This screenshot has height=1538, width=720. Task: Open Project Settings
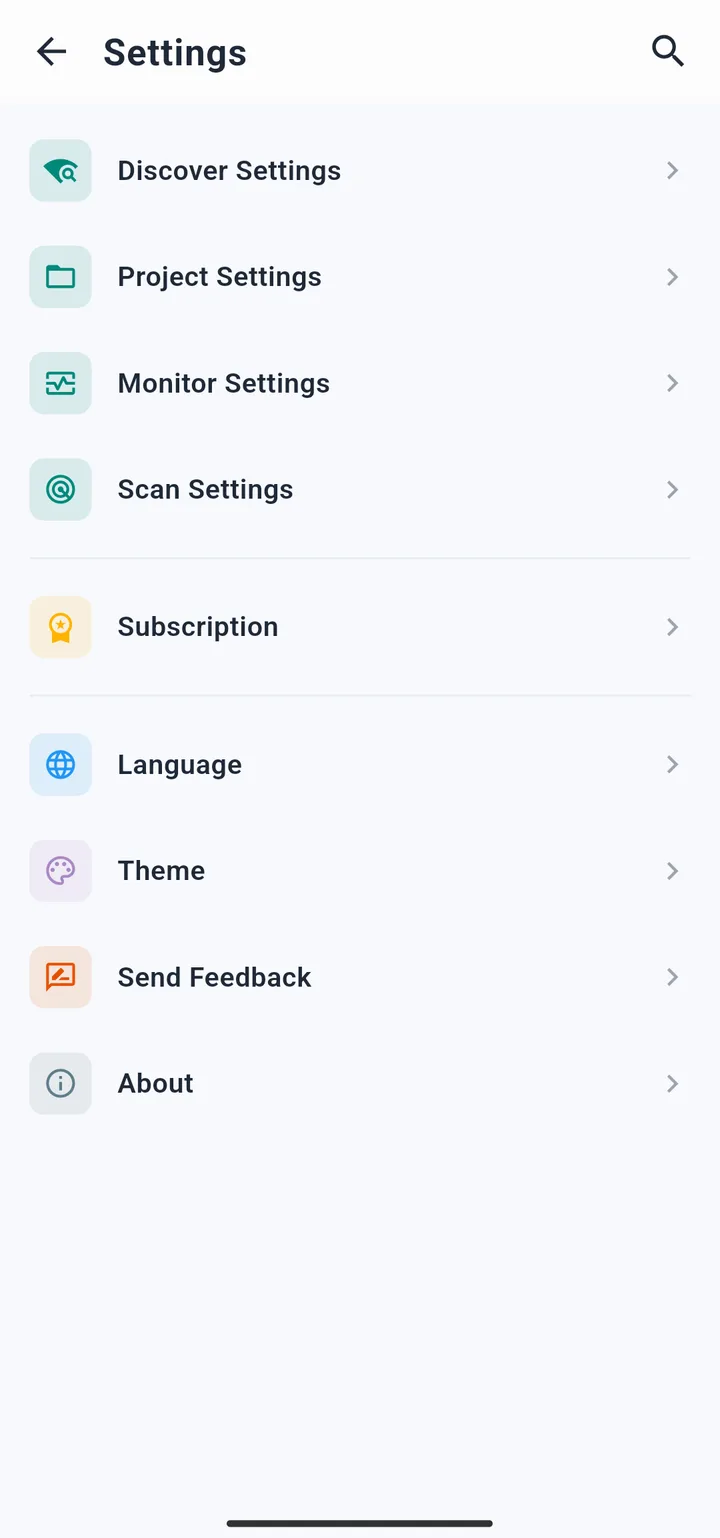pos(360,277)
